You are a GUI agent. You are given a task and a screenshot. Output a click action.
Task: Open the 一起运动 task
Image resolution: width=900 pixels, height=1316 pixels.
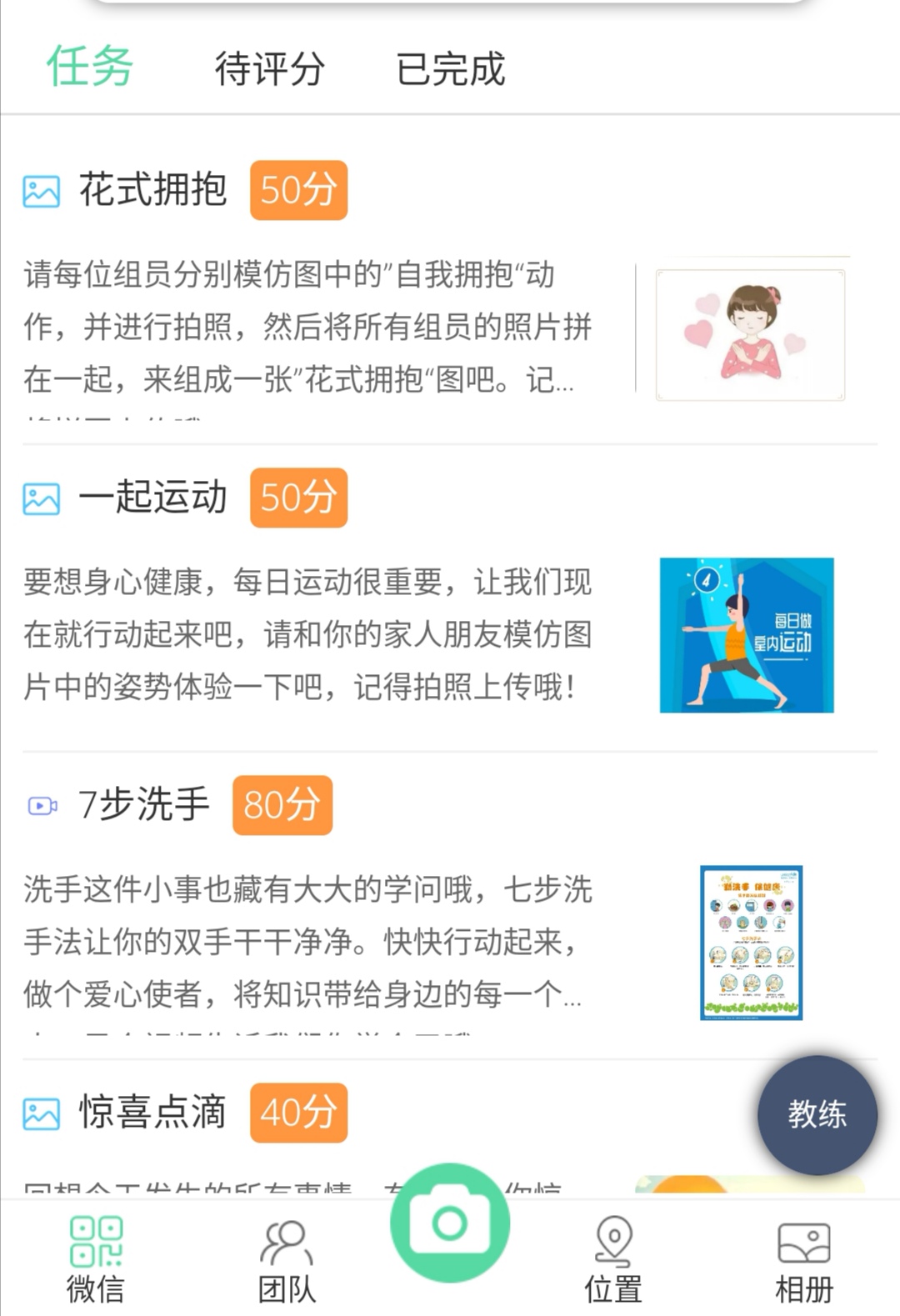(153, 498)
